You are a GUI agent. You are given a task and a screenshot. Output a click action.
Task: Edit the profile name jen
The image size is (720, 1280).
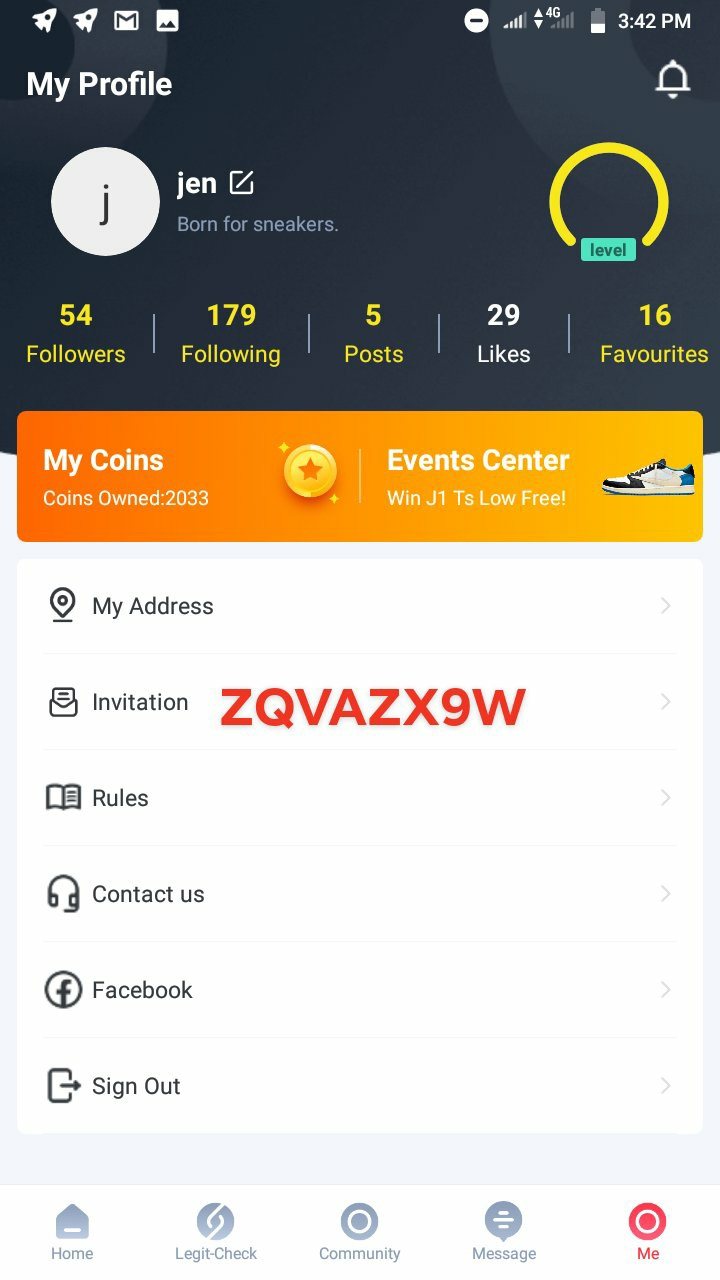pyautogui.click(x=242, y=183)
